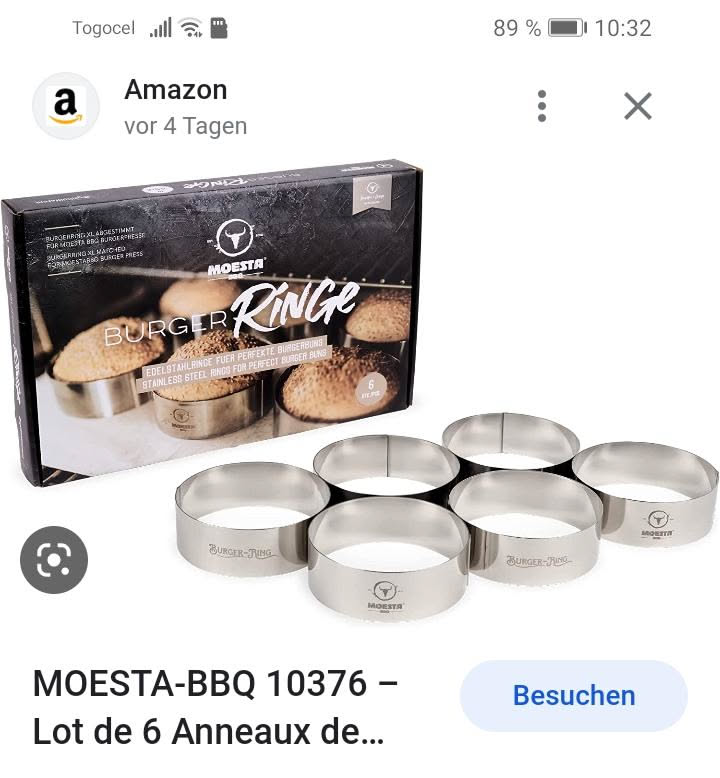Open the MOESTA-BBQ 10376 product title link
The image size is (720, 778).
[x=215, y=708]
